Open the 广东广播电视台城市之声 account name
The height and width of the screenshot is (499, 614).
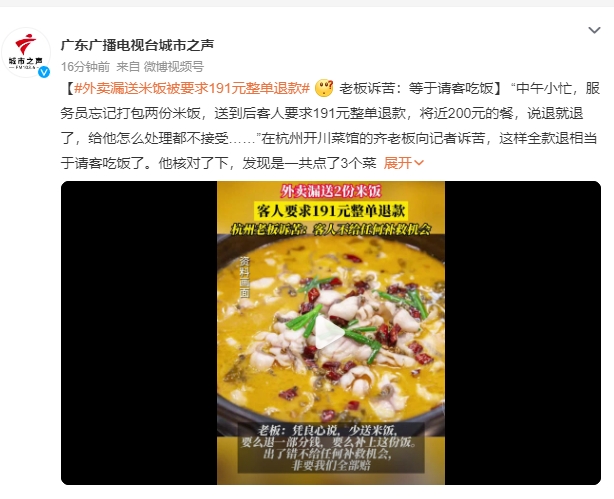[x=137, y=45]
